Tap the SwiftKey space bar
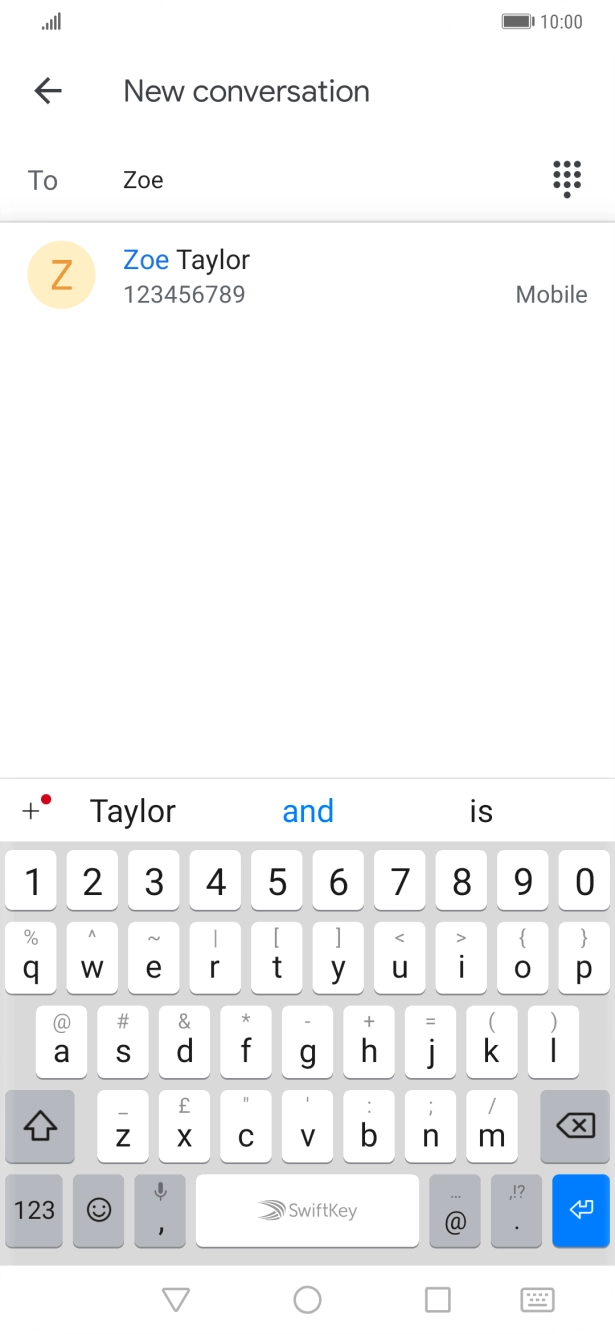615x1334 pixels. pos(307,1210)
